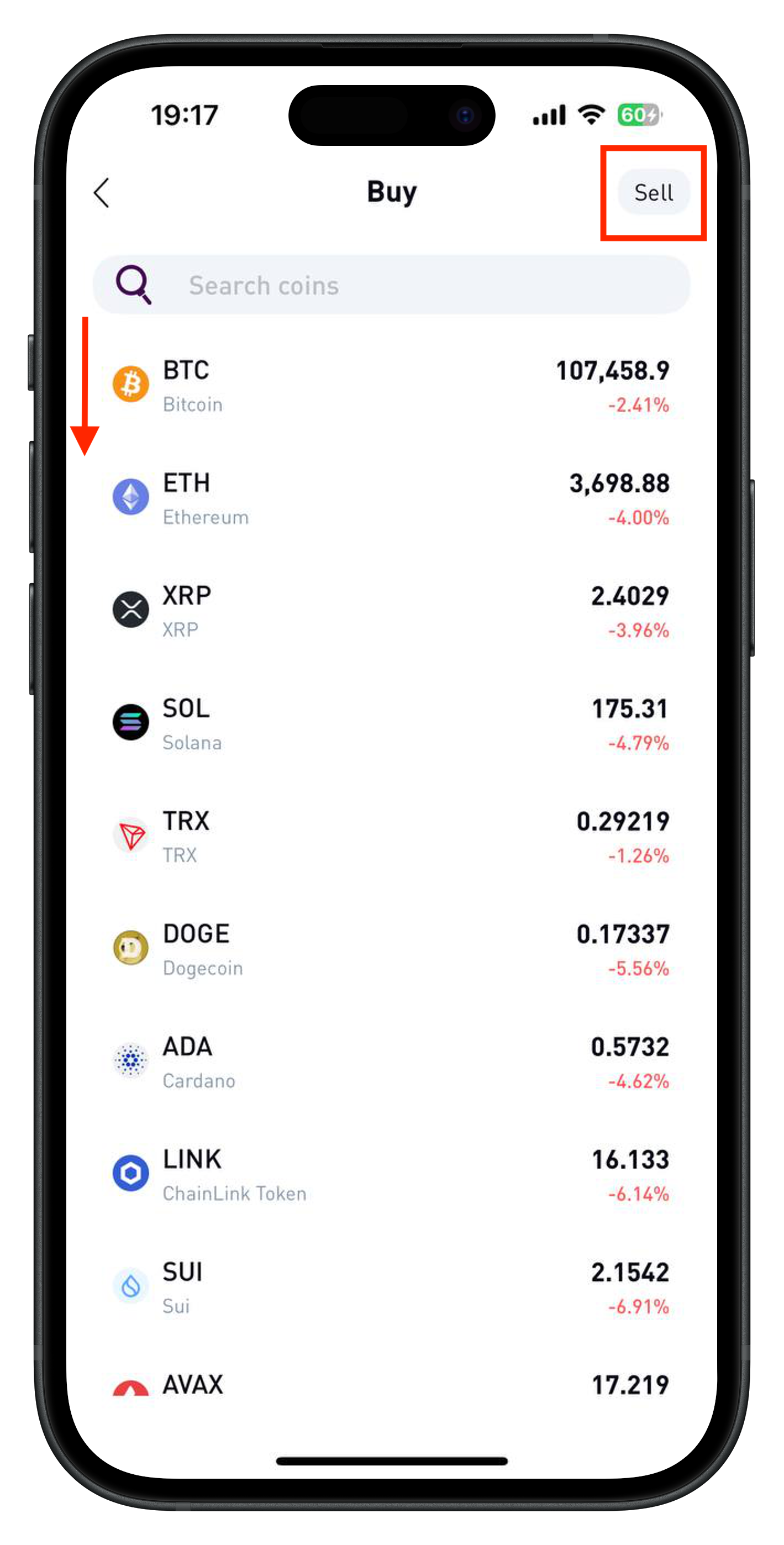Screen dimensions: 784x1545
Task: Tap the Search coins field
Action: pyautogui.click(x=391, y=285)
